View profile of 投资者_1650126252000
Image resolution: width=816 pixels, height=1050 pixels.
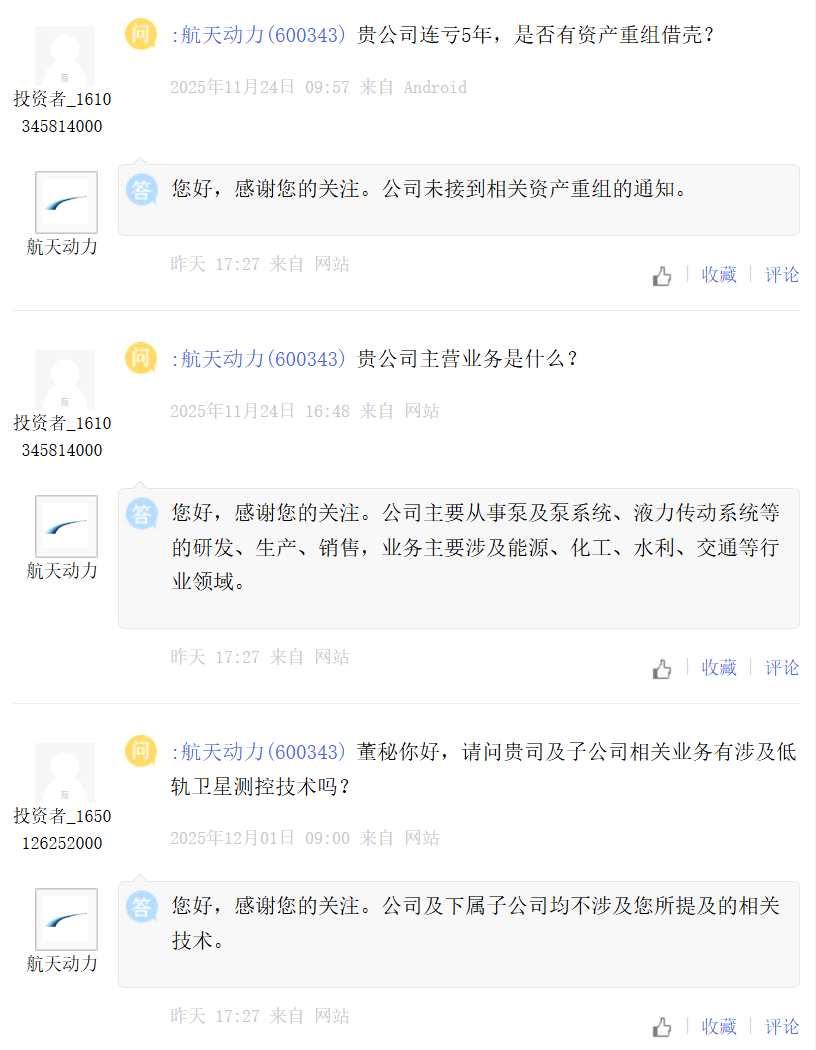(65, 774)
